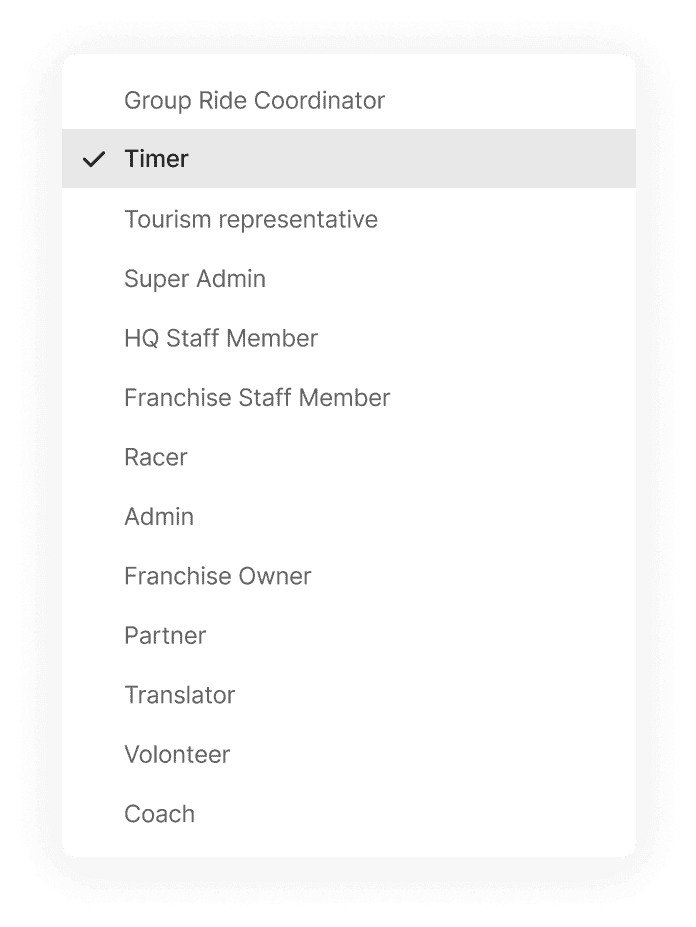Pick the Super Admin option
Screen dimensions: 696x927
click(195, 278)
